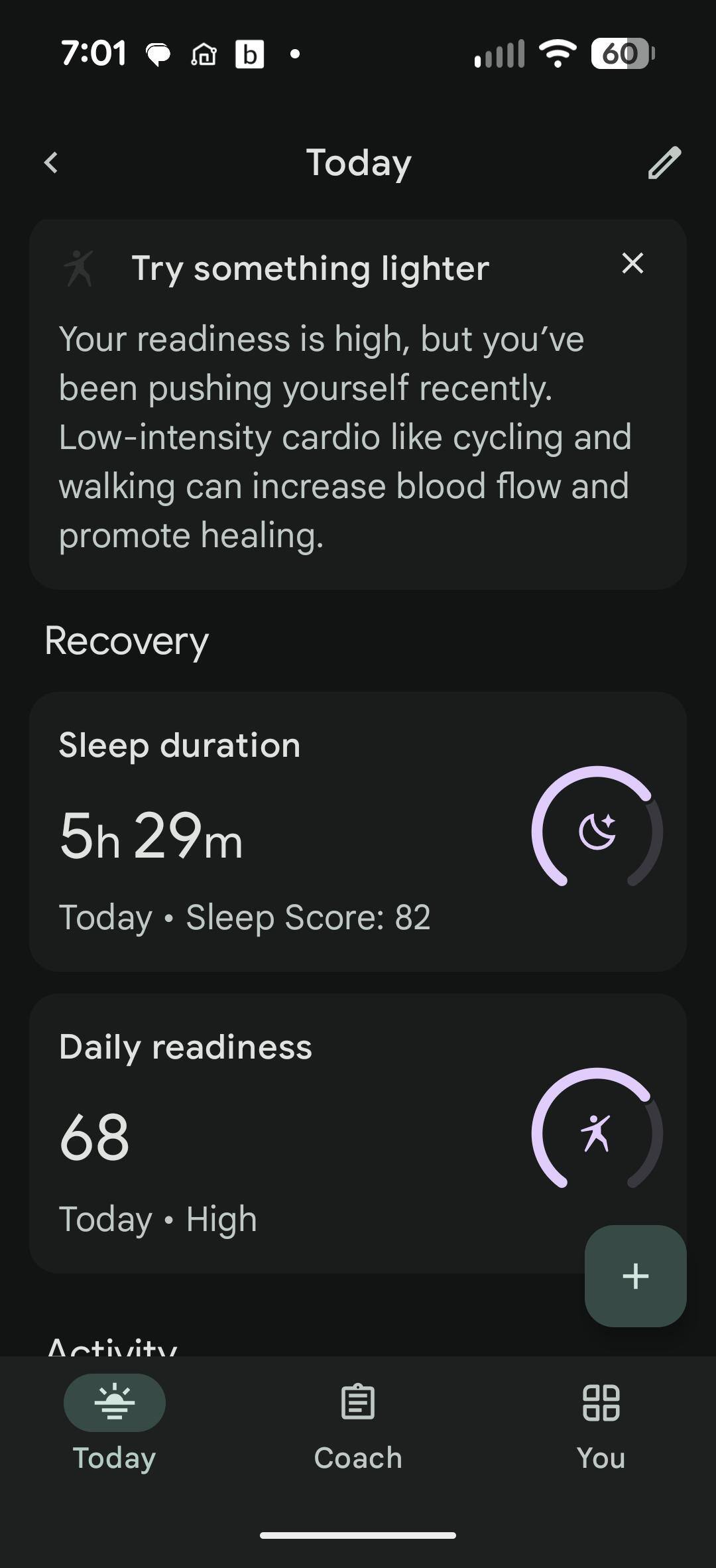
Task: Edit the Today screen with the pencil icon
Action: pos(664,163)
